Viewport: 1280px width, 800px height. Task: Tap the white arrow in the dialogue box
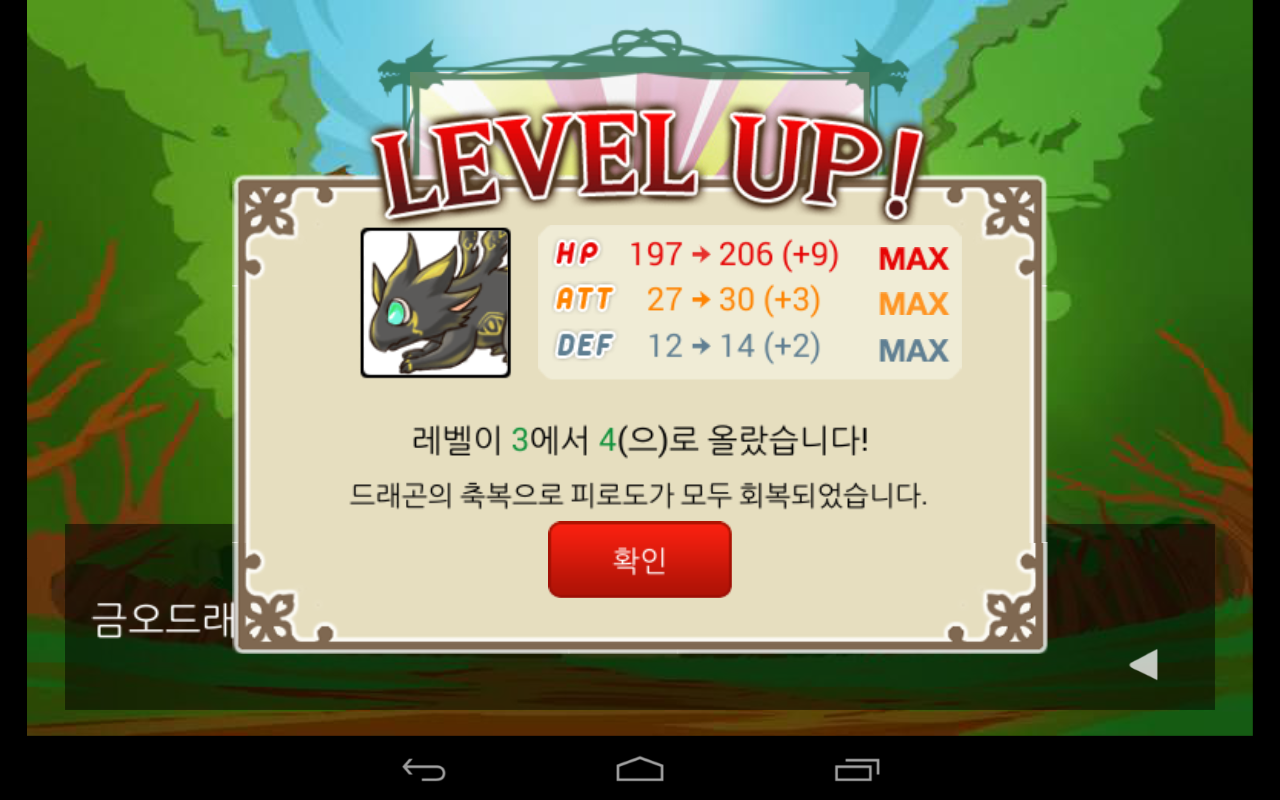(1143, 664)
